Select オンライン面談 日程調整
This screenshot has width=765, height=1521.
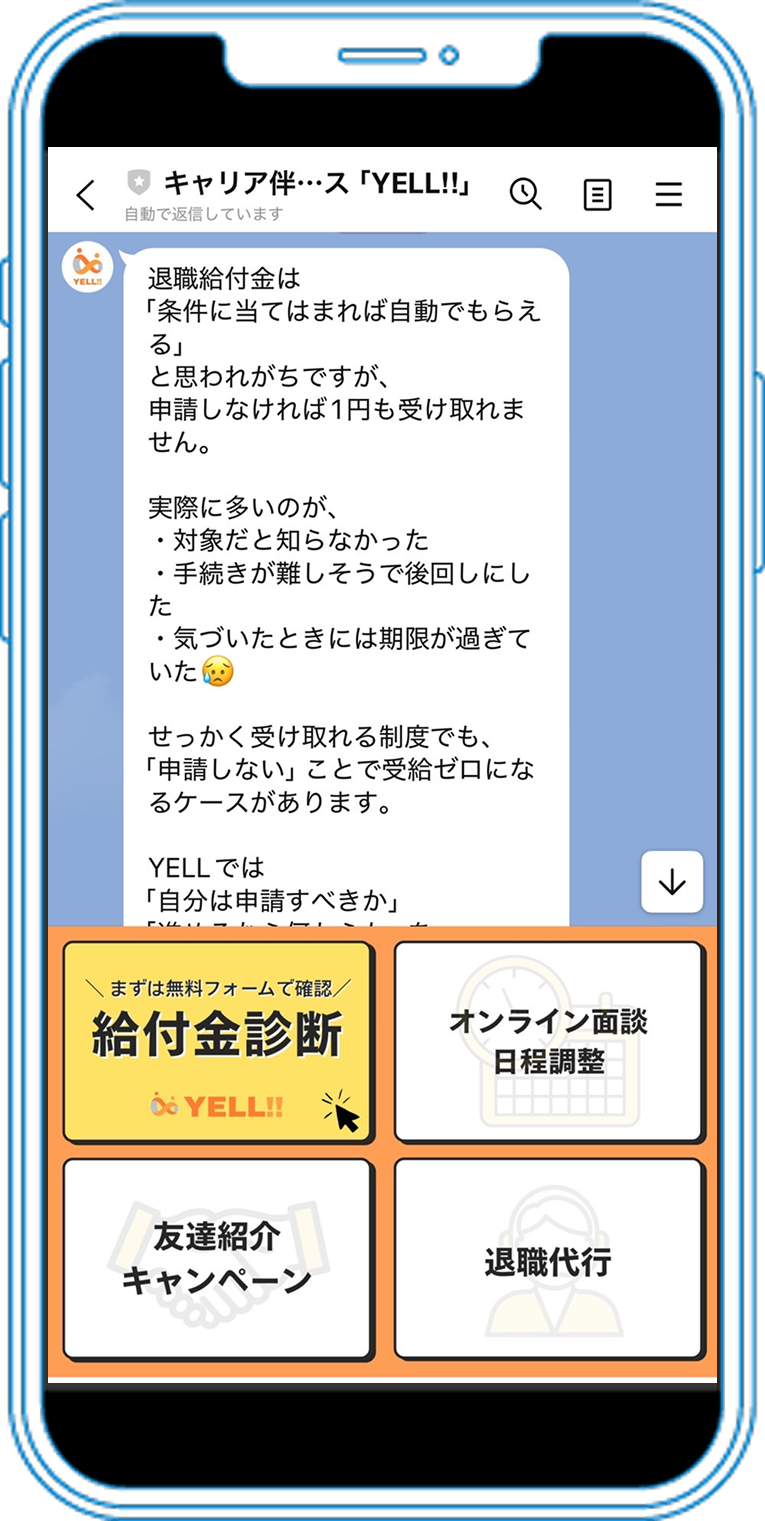[549, 1042]
